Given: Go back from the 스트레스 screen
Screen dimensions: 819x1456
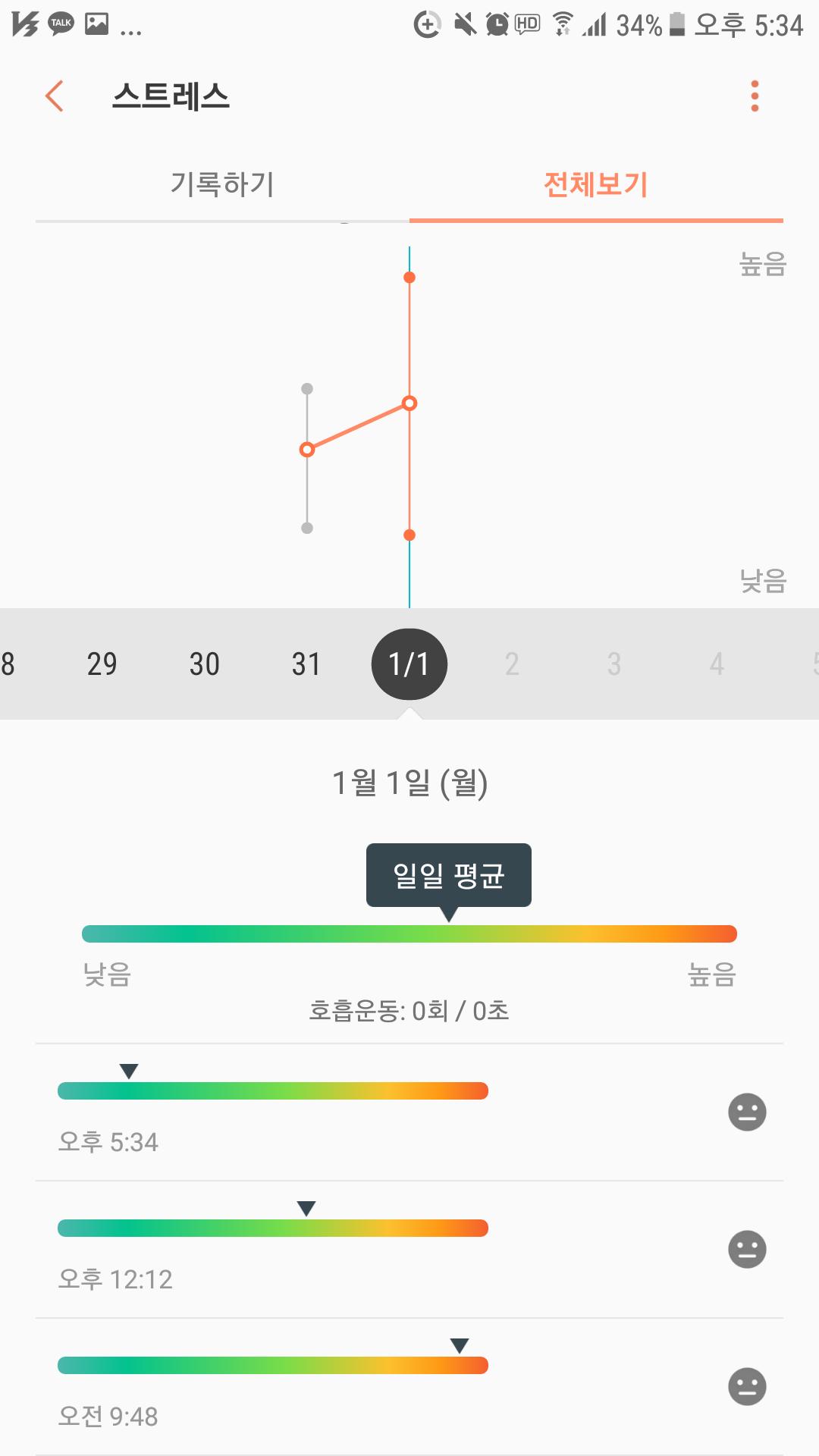Looking at the screenshot, I should [55, 96].
